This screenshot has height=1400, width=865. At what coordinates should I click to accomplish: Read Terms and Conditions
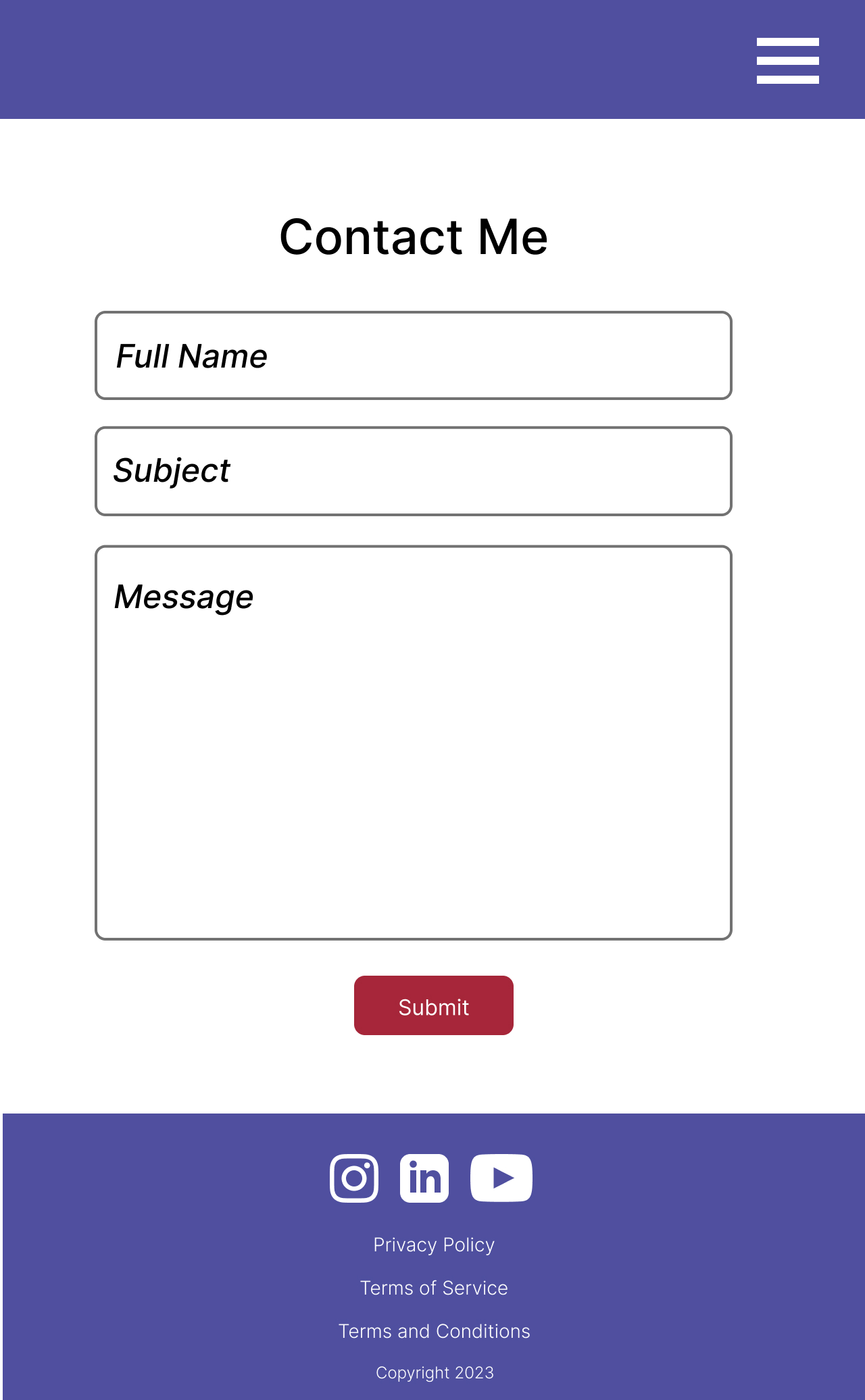pos(434,1331)
